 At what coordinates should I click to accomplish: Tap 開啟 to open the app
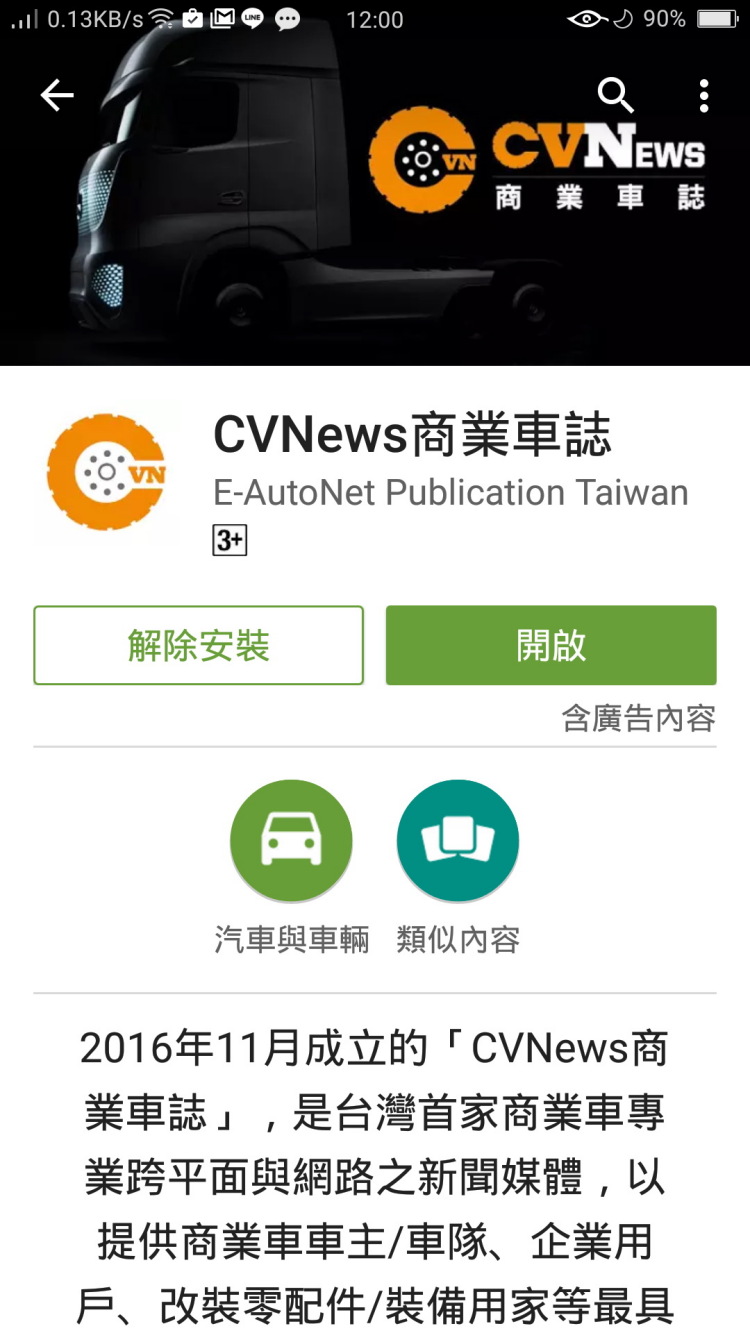tap(551, 645)
